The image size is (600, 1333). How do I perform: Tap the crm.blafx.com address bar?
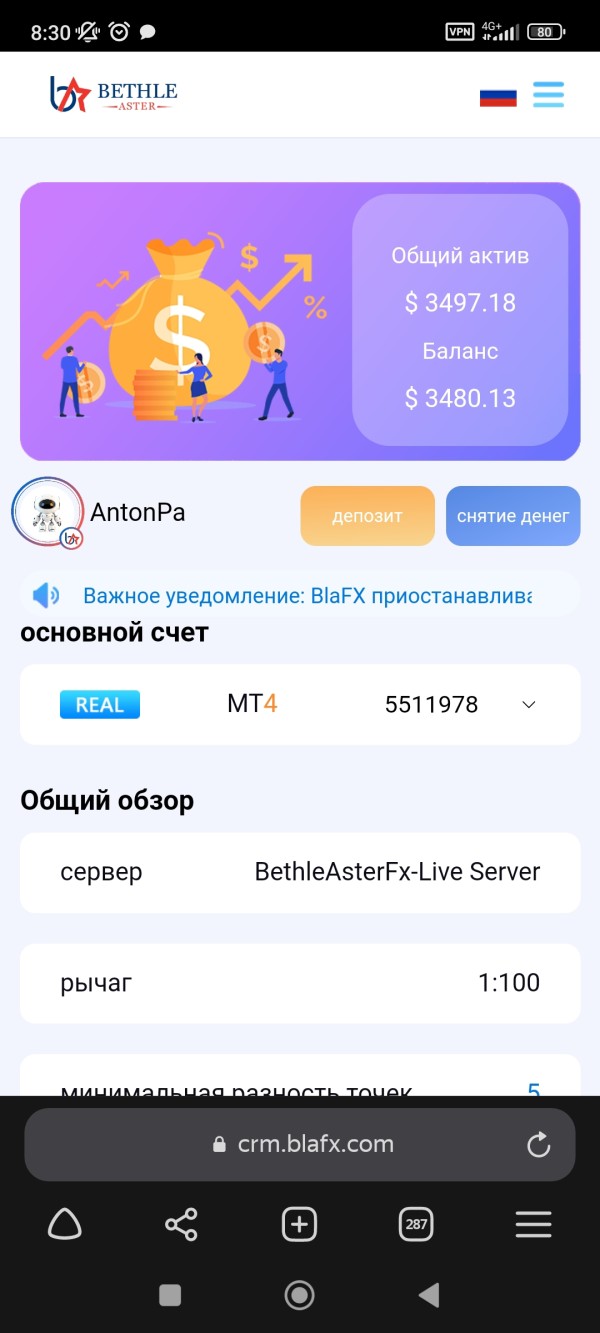point(300,1144)
